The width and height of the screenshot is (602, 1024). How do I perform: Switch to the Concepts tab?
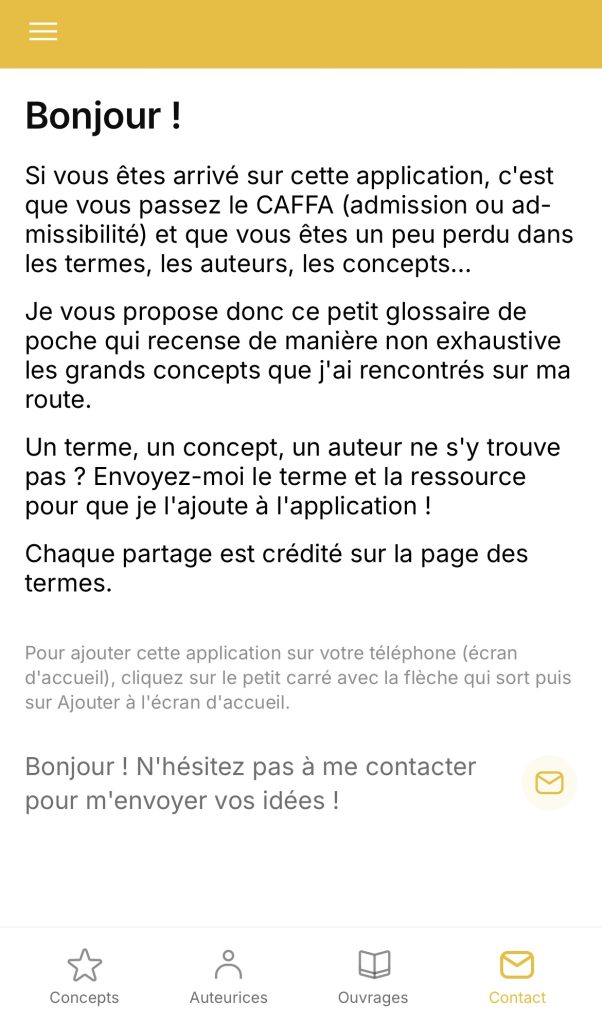[x=84, y=977]
